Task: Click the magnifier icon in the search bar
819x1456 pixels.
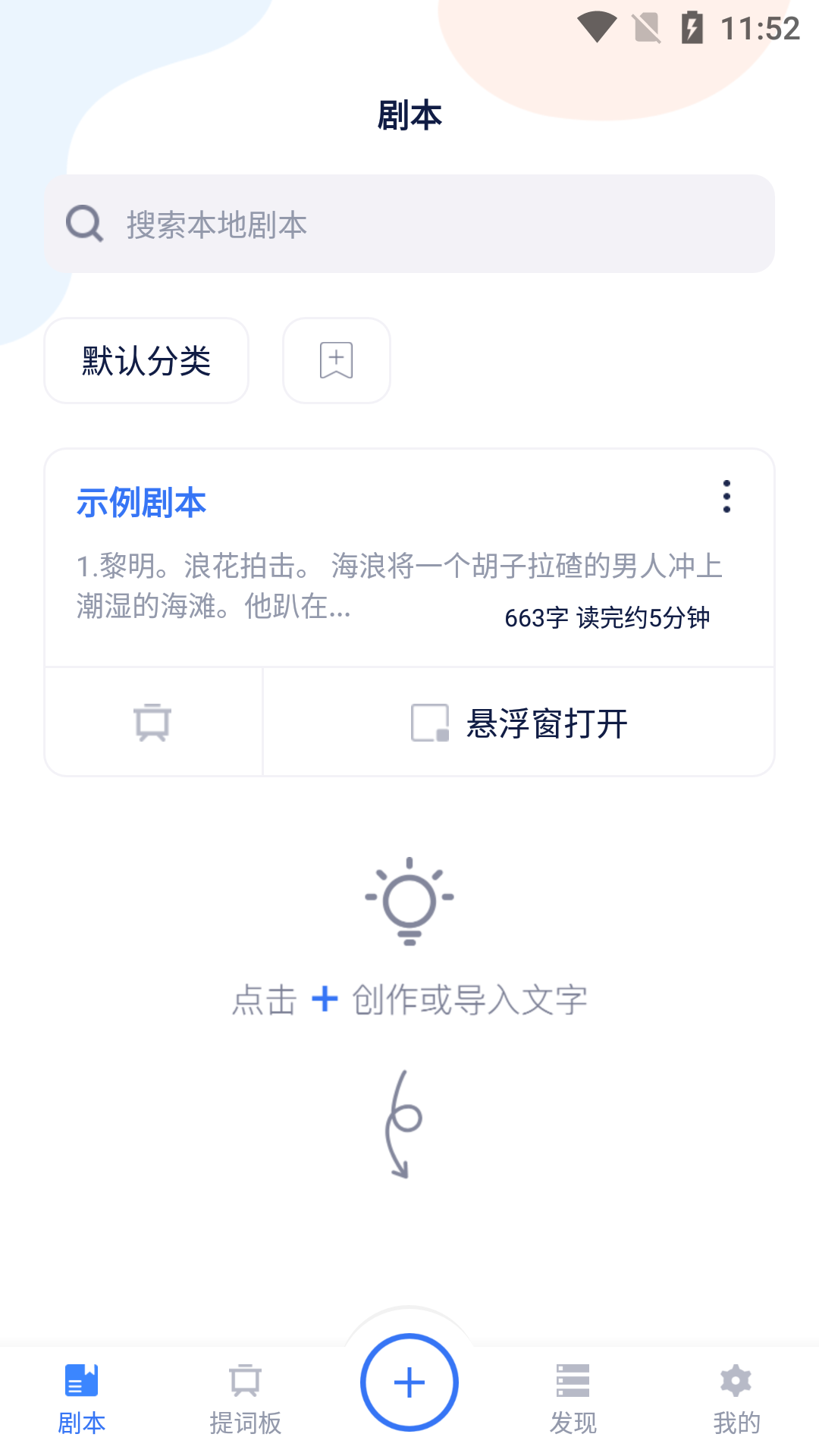Action: click(83, 222)
